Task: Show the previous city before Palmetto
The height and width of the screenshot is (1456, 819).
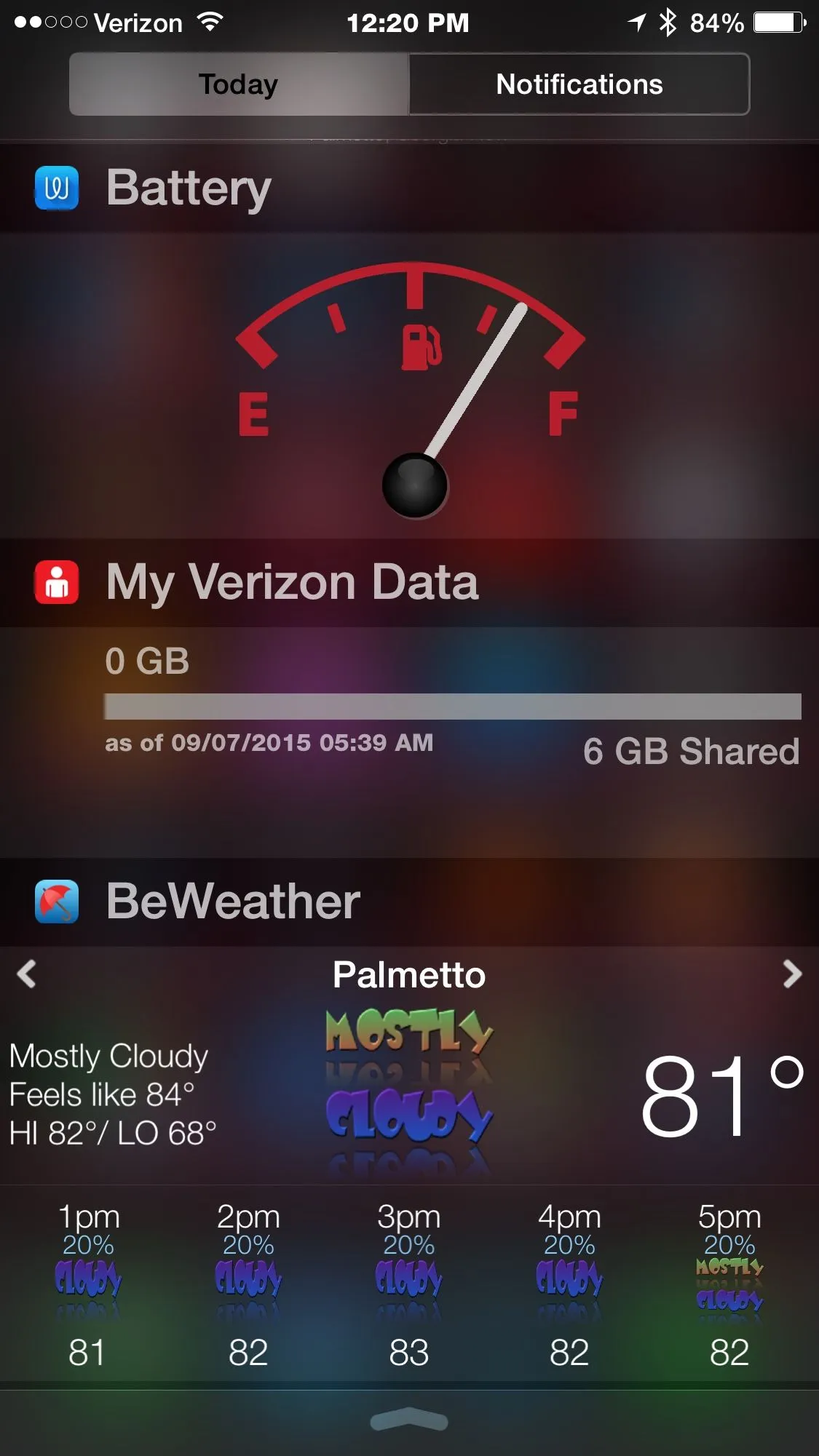Action: (27, 974)
